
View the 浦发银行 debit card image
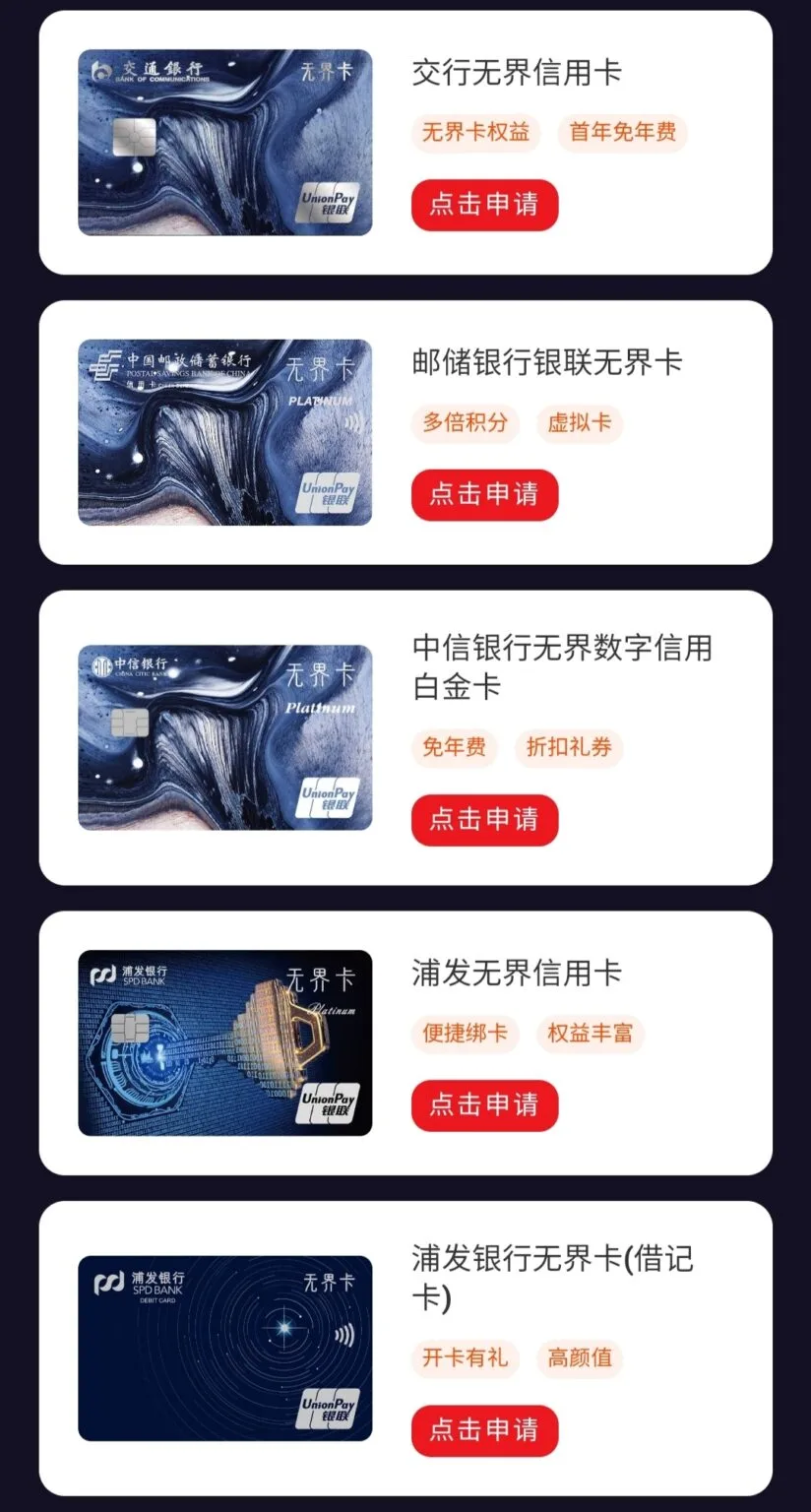(x=225, y=1349)
